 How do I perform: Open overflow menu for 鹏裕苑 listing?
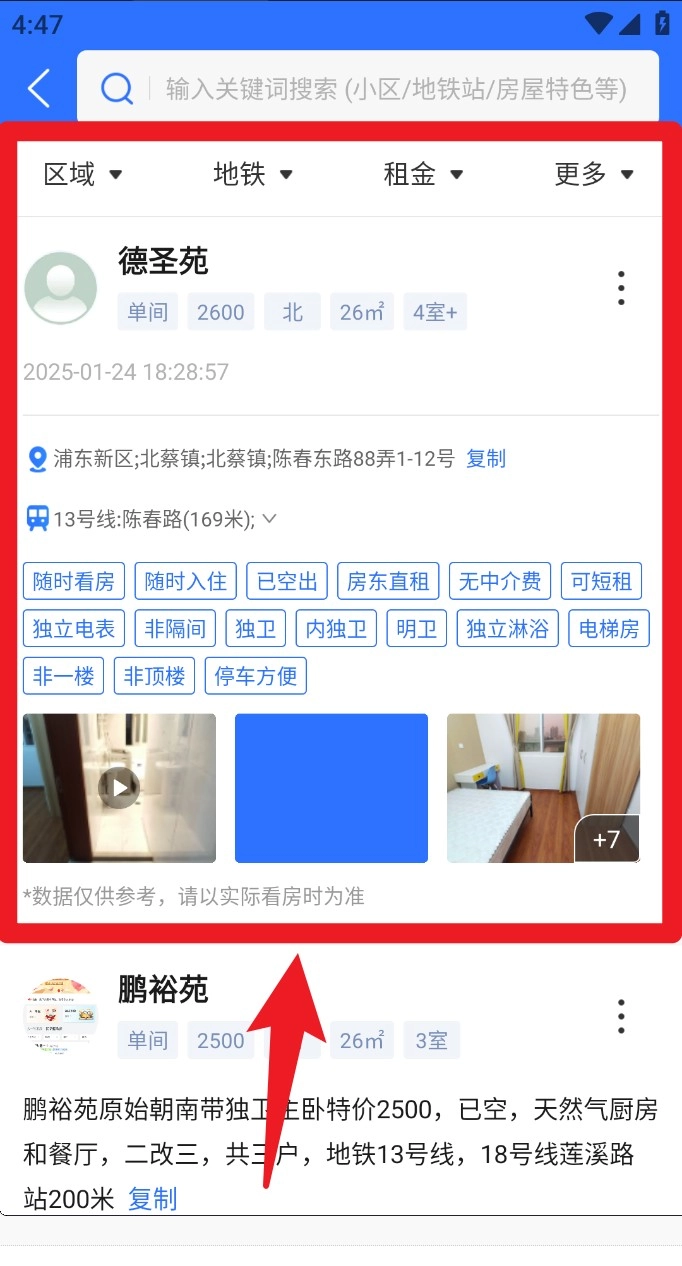point(621,1016)
